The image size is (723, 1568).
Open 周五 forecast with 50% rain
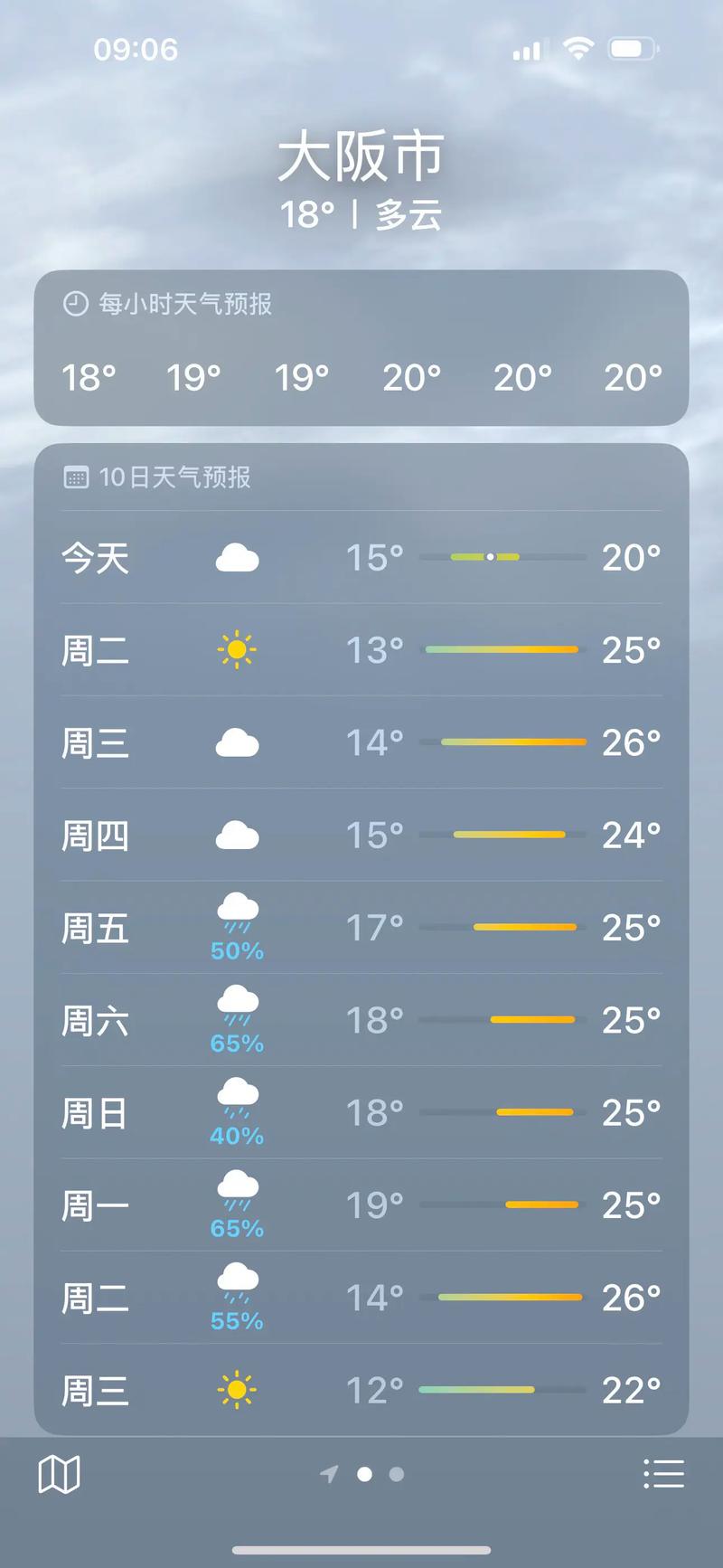(x=361, y=928)
